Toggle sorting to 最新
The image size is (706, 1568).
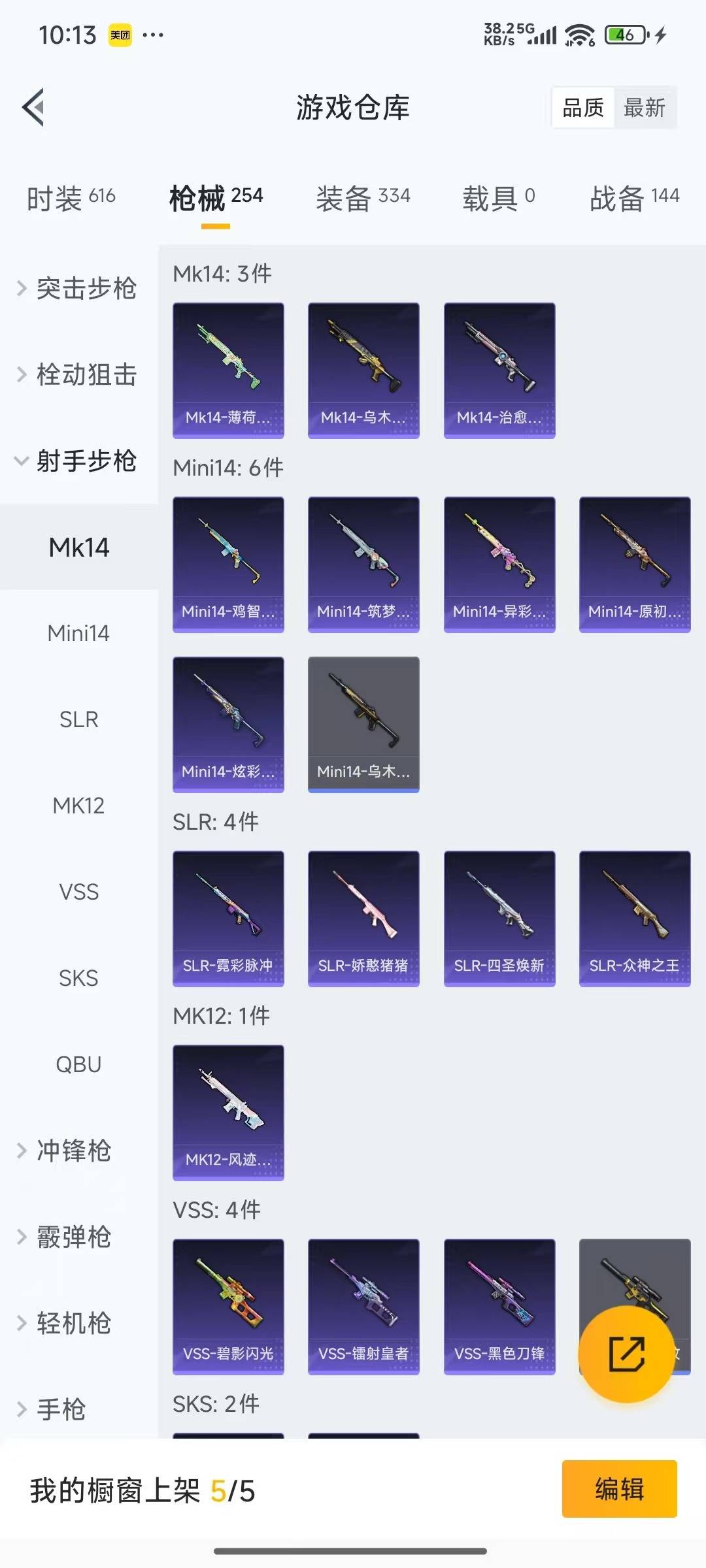pyautogui.click(x=644, y=108)
